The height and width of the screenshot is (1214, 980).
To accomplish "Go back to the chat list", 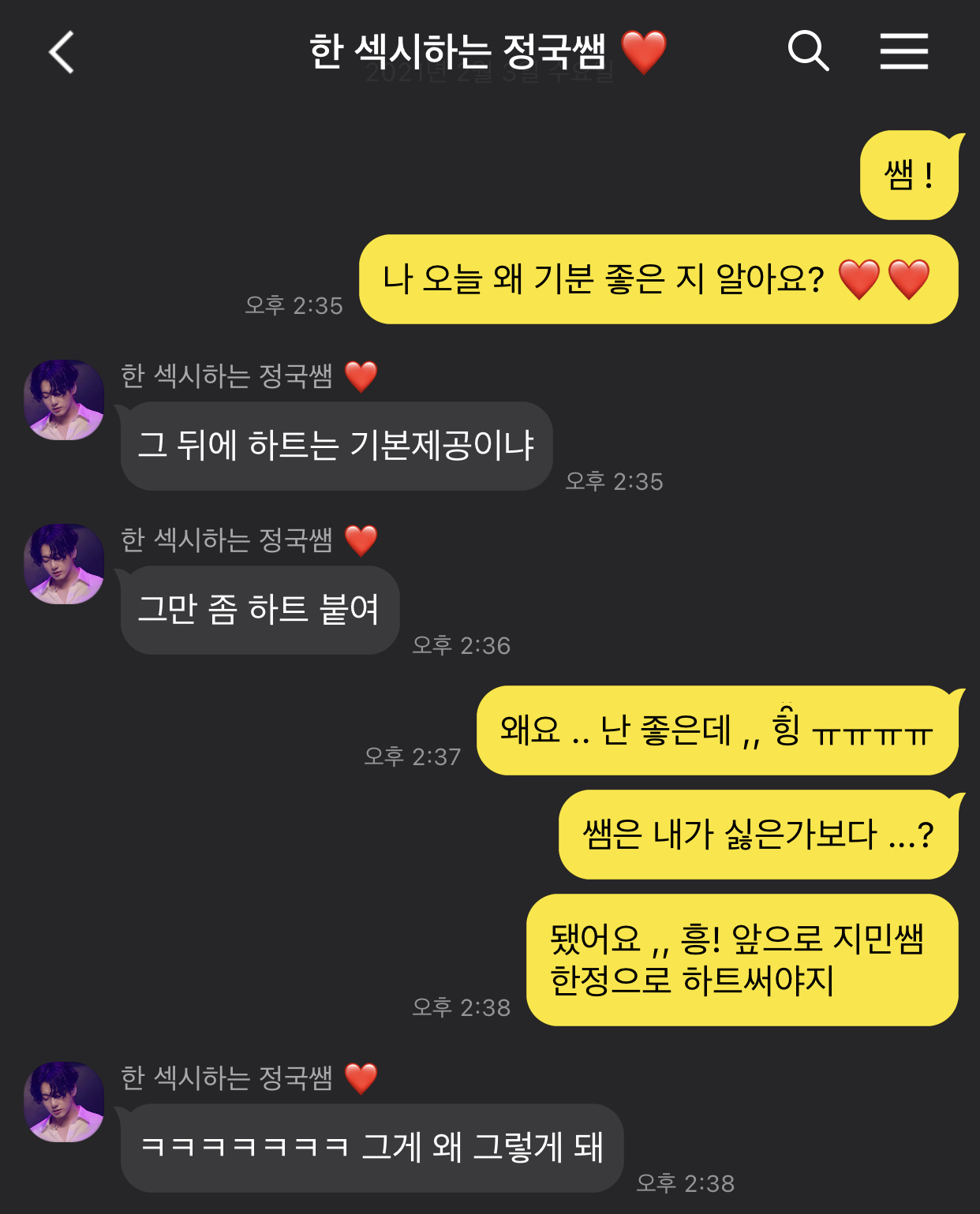I will pyautogui.click(x=62, y=53).
